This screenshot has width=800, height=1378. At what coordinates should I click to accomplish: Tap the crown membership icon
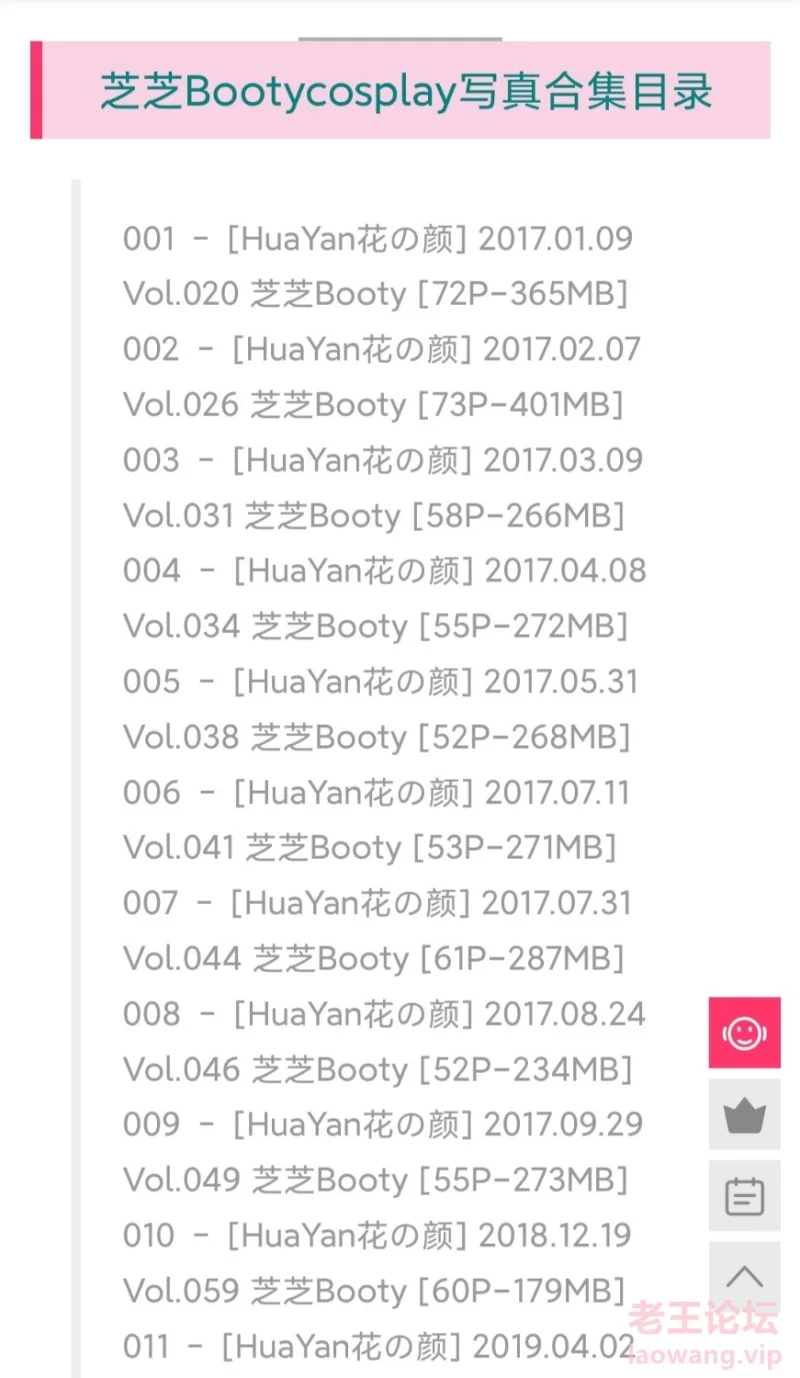[x=744, y=1114]
